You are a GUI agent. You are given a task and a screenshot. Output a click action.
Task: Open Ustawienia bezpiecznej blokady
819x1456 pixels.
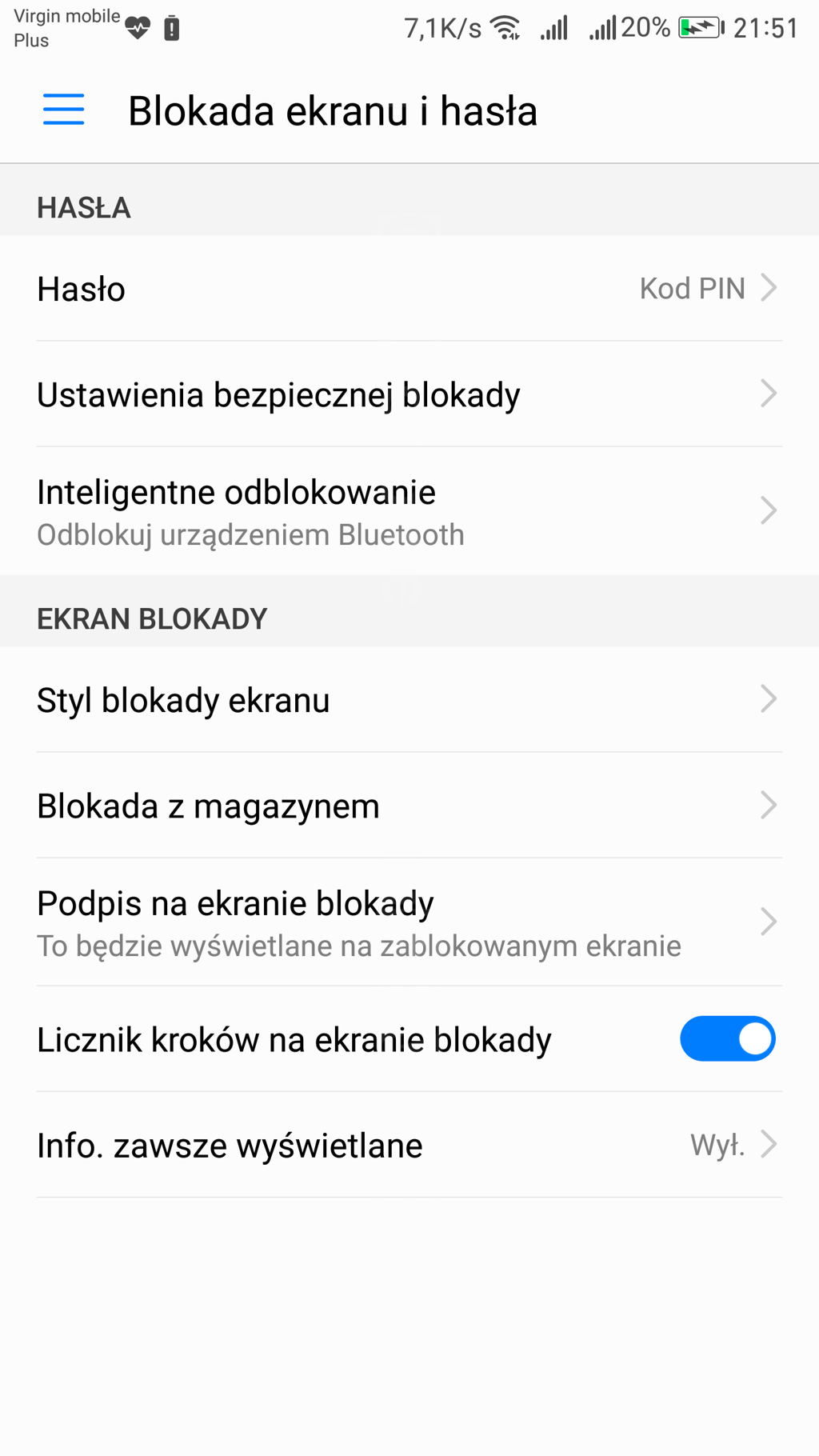pyautogui.click(x=408, y=394)
